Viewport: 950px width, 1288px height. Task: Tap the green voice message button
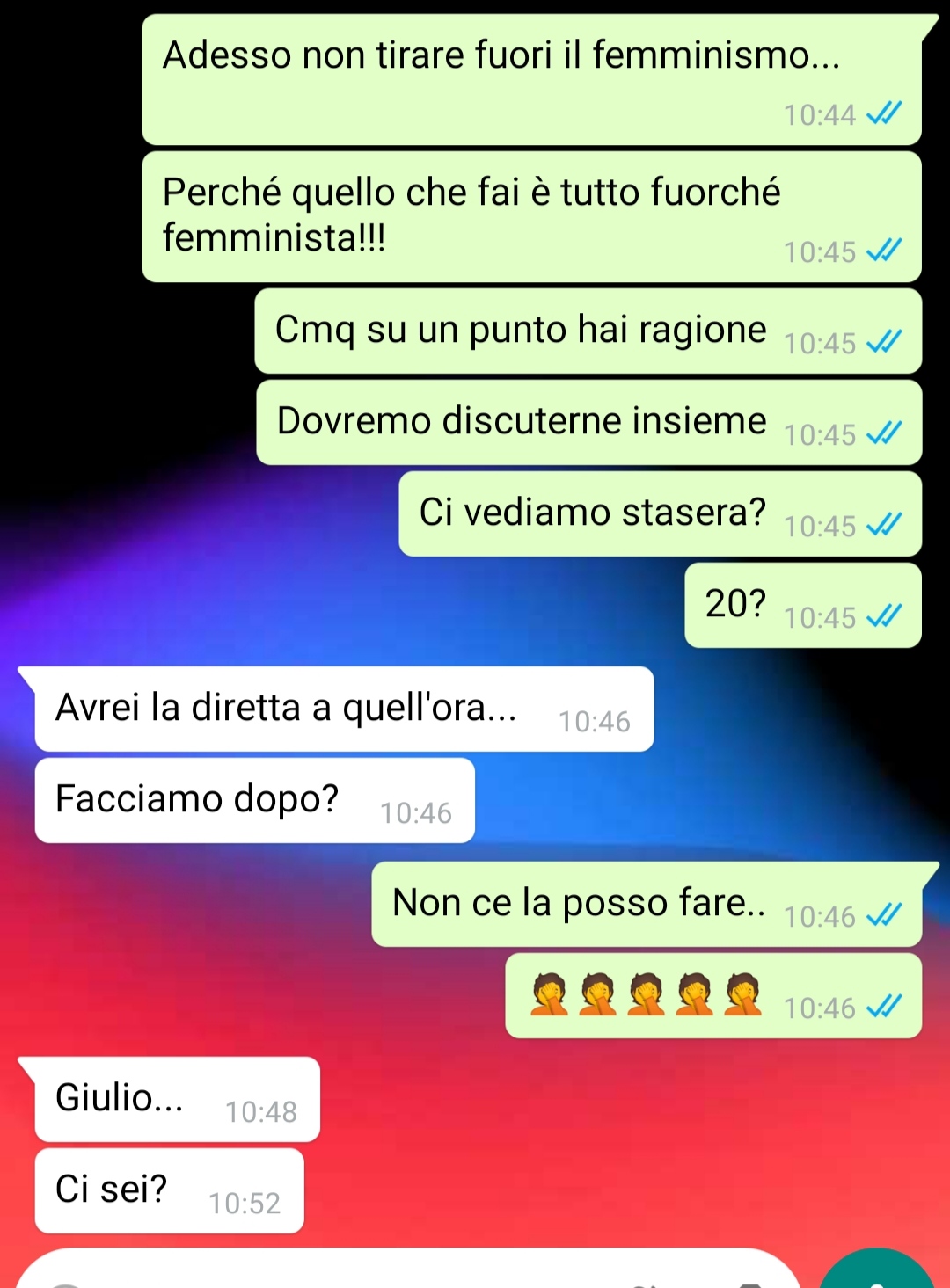876,1275
